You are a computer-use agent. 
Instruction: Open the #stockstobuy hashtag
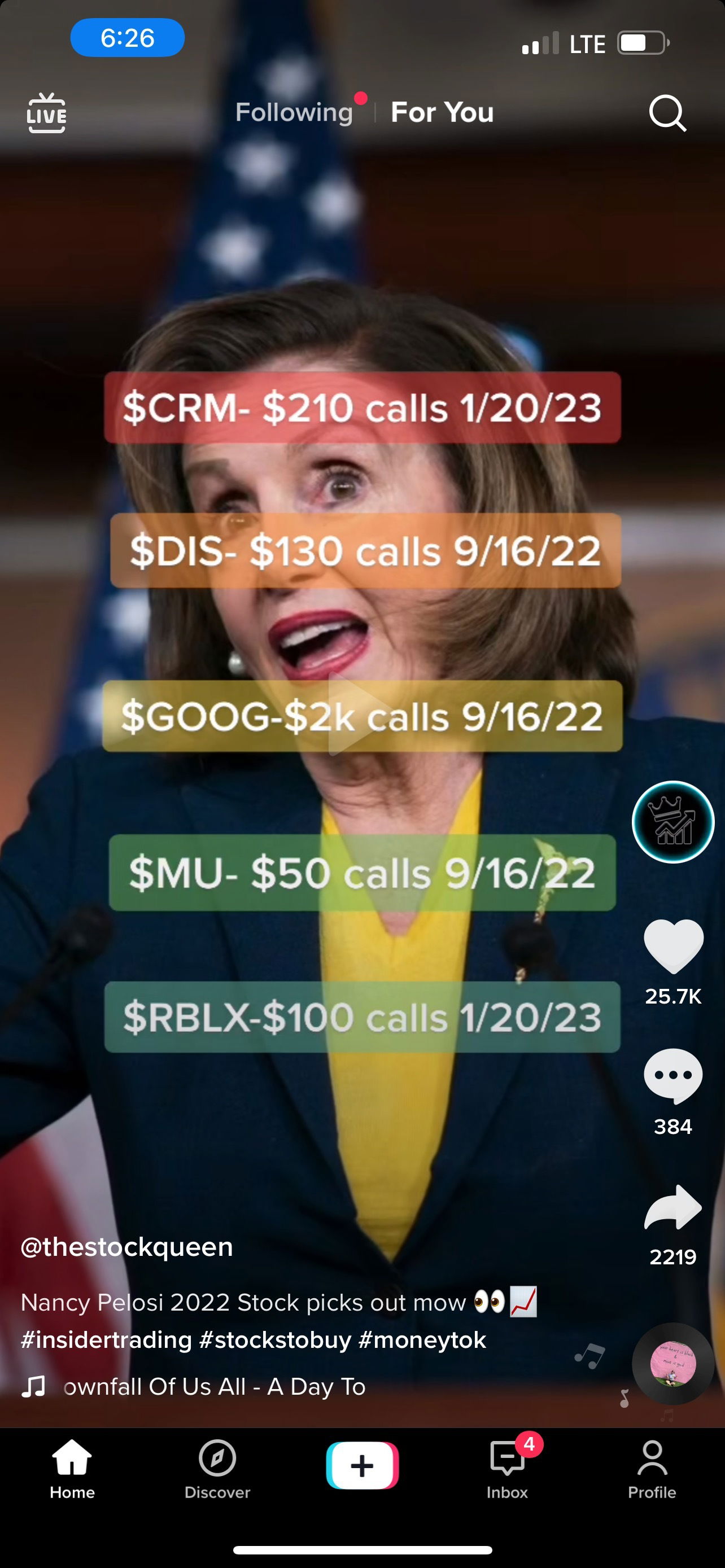275,1340
